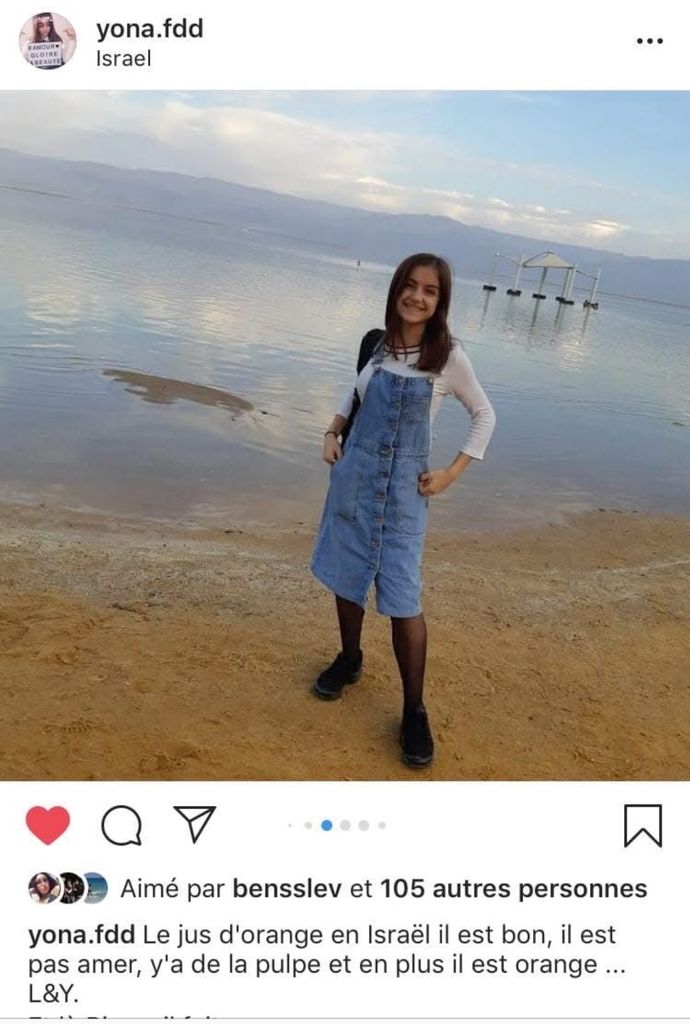Open yona.fdd profile picture
The image size is (690, 1024).
(x=47, y=41)
